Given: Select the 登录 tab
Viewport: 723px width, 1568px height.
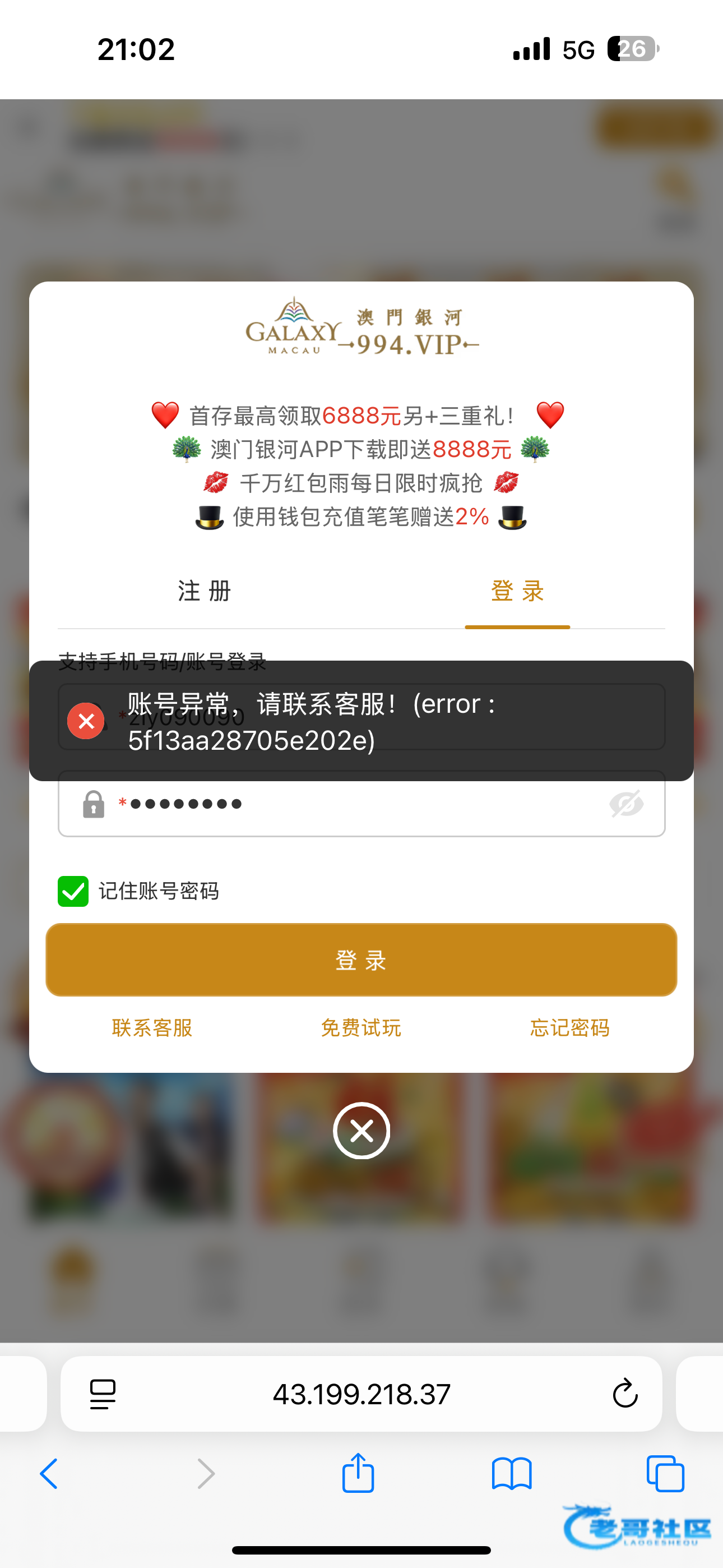Looking at the screenshot, I should click(517, 591).
